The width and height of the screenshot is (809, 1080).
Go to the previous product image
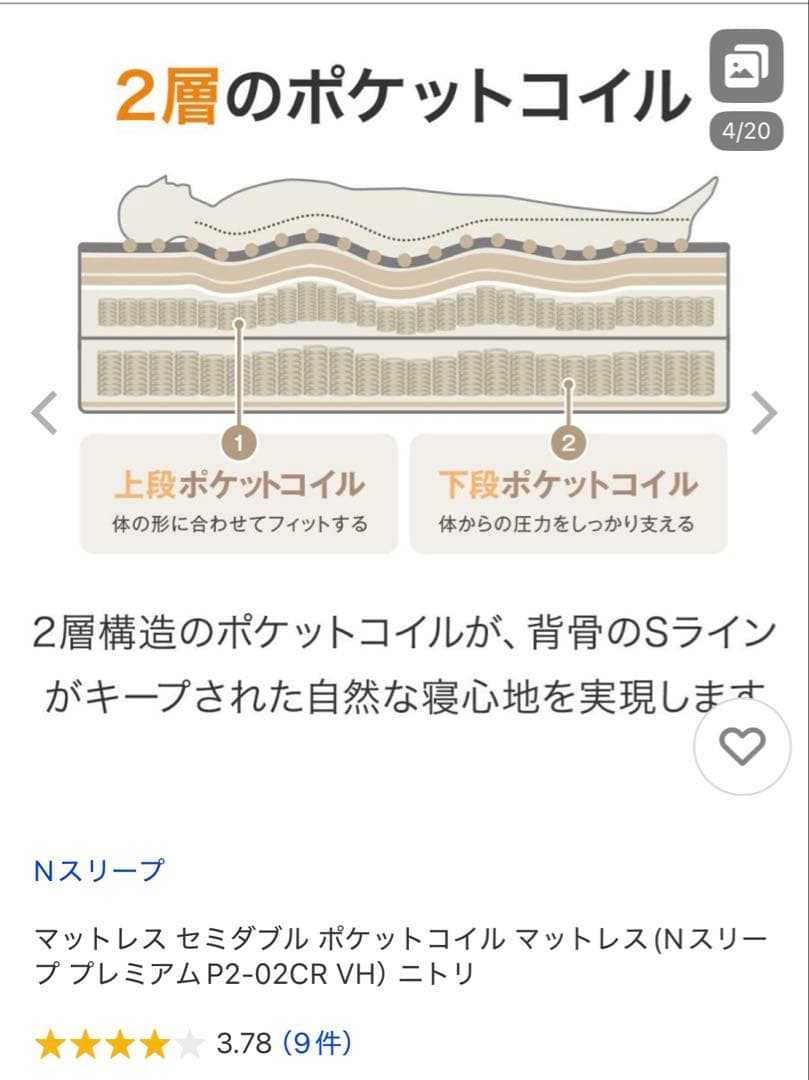(x=44, y=412)
